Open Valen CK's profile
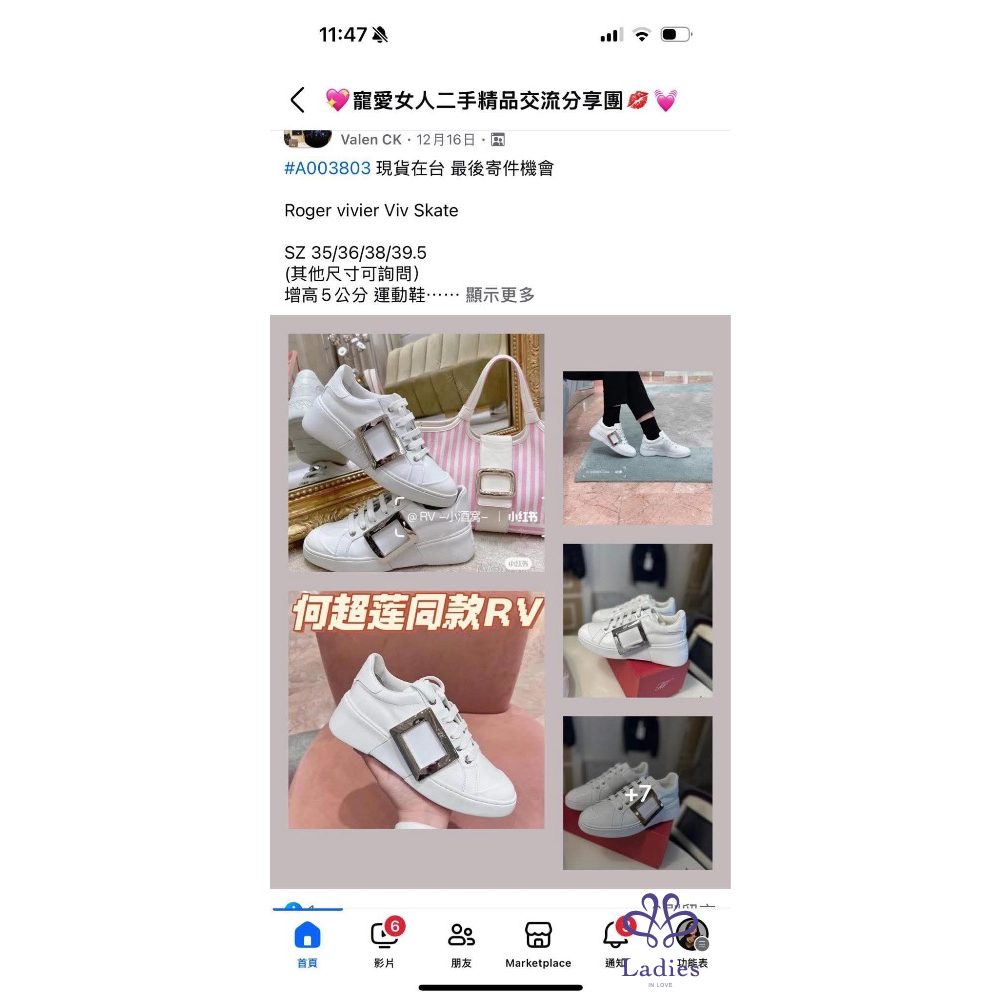 [370, 139]
